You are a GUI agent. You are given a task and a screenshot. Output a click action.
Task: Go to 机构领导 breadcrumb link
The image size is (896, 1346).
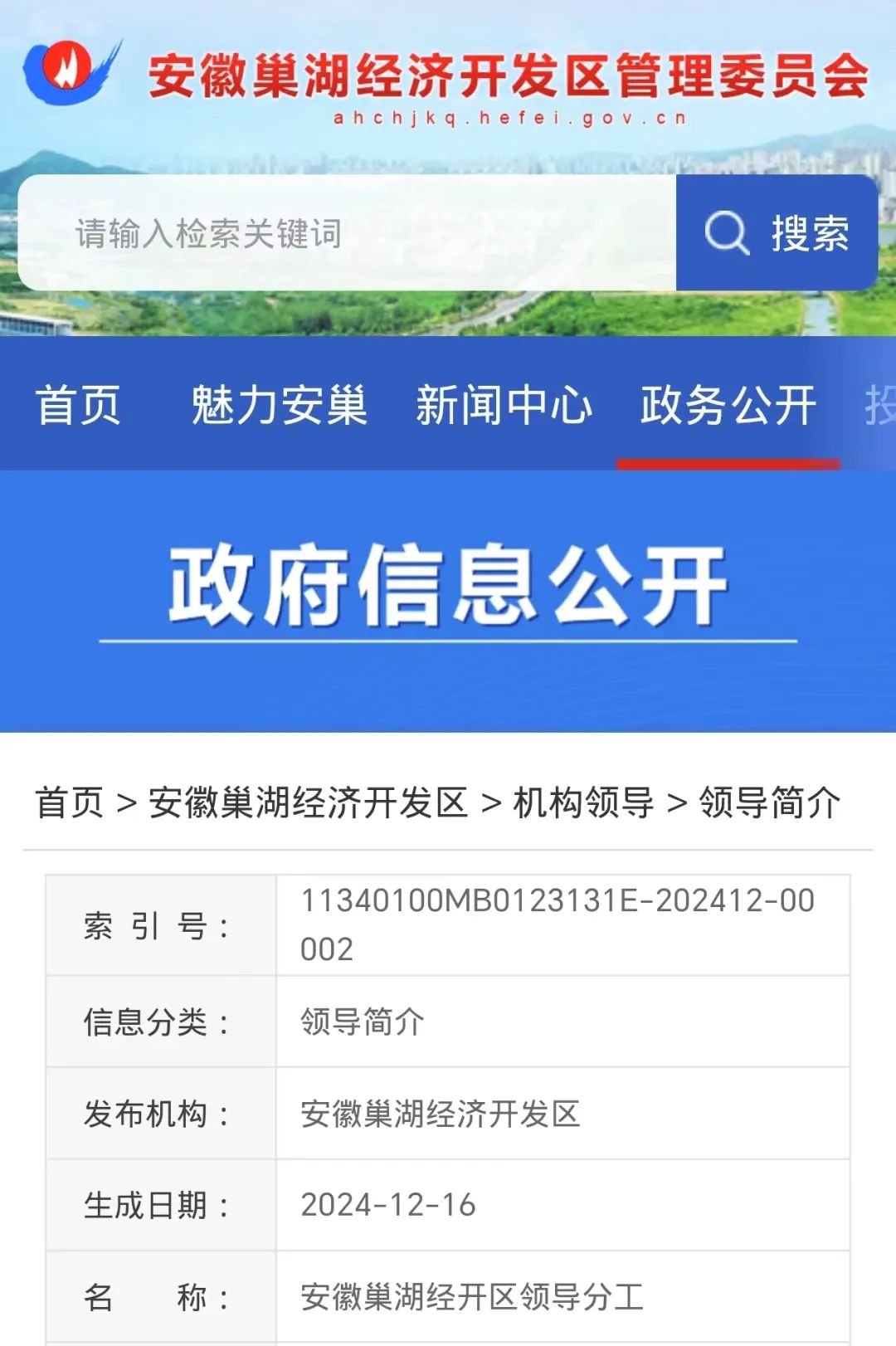[583, 803]
